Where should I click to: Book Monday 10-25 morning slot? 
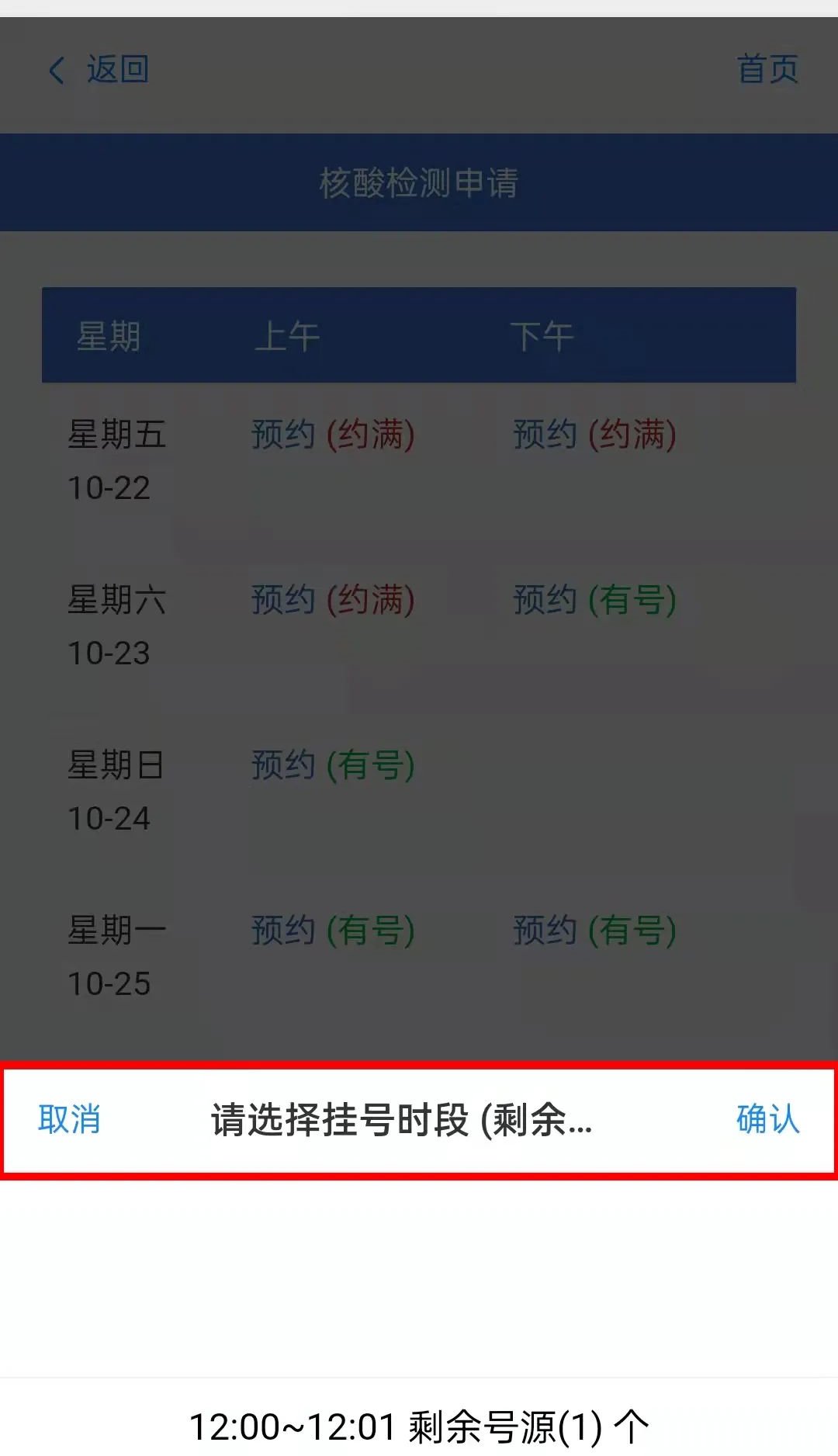tap(333, 931)
